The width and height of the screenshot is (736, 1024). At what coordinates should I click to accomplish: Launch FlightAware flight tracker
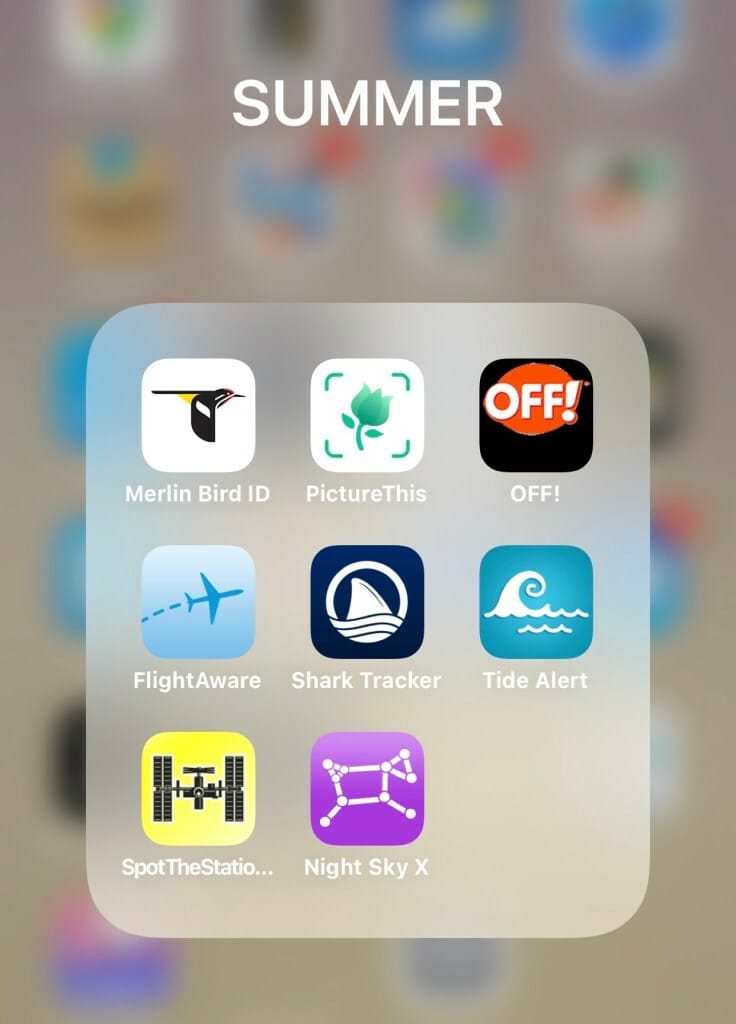(x=198, y=602)
